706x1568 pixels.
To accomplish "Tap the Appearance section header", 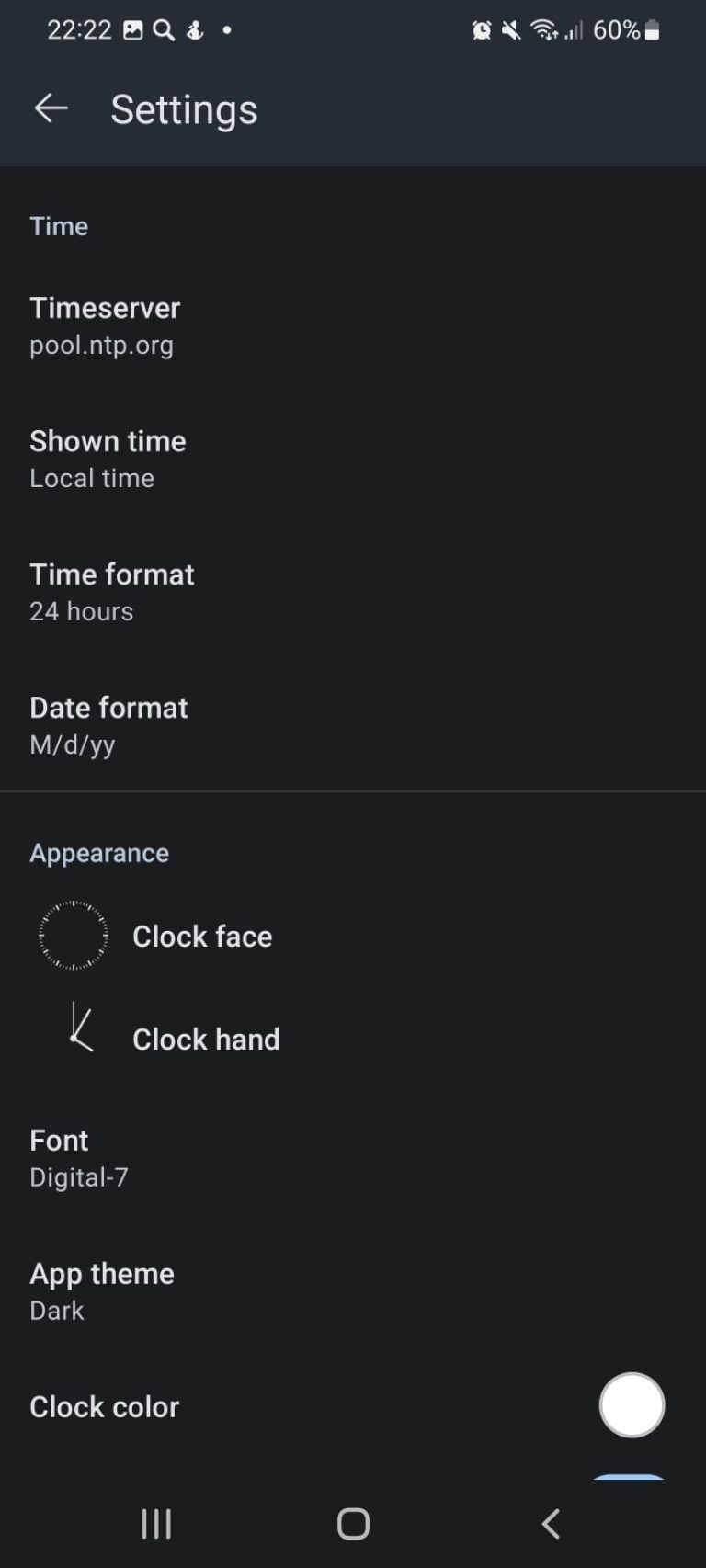I will 98,853.
